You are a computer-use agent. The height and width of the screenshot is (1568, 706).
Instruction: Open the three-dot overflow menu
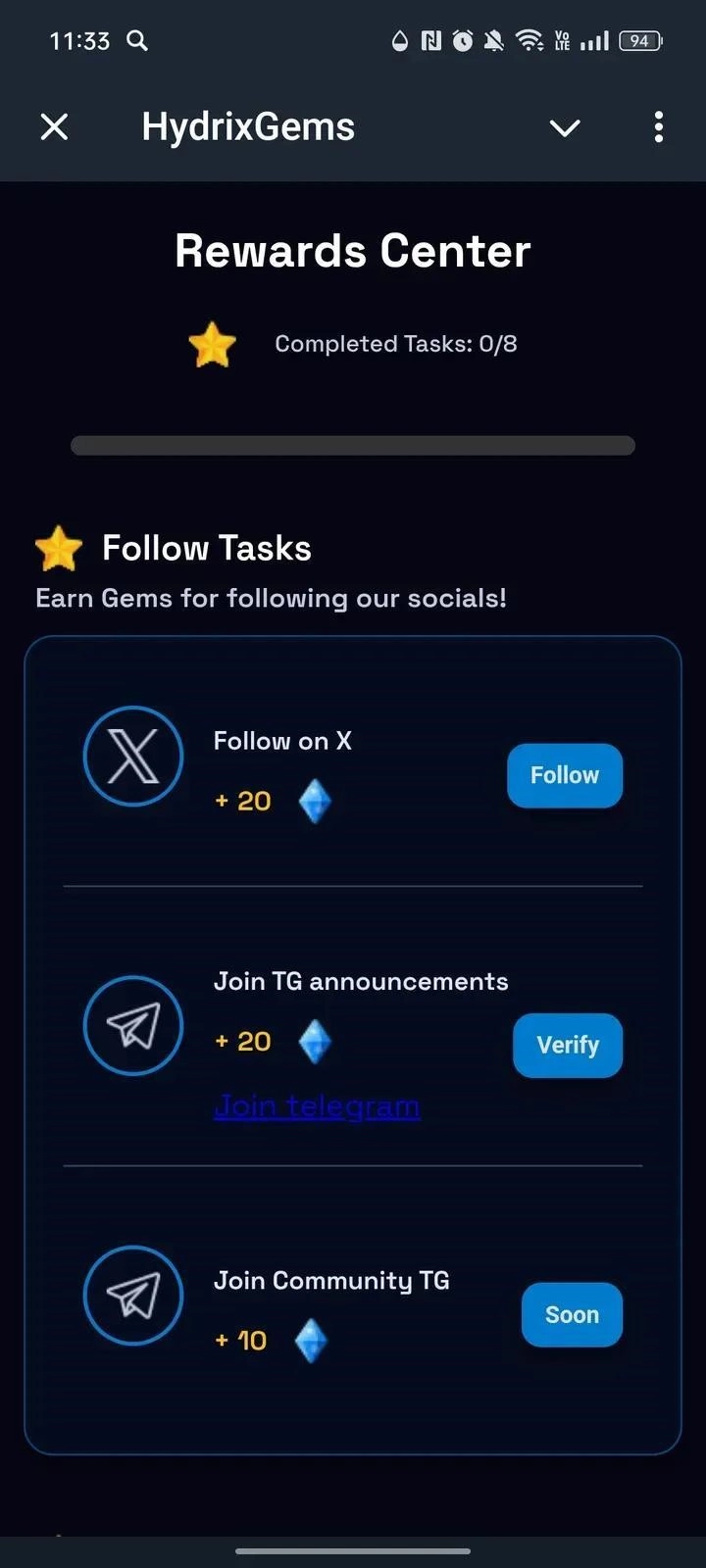[658, 127]
